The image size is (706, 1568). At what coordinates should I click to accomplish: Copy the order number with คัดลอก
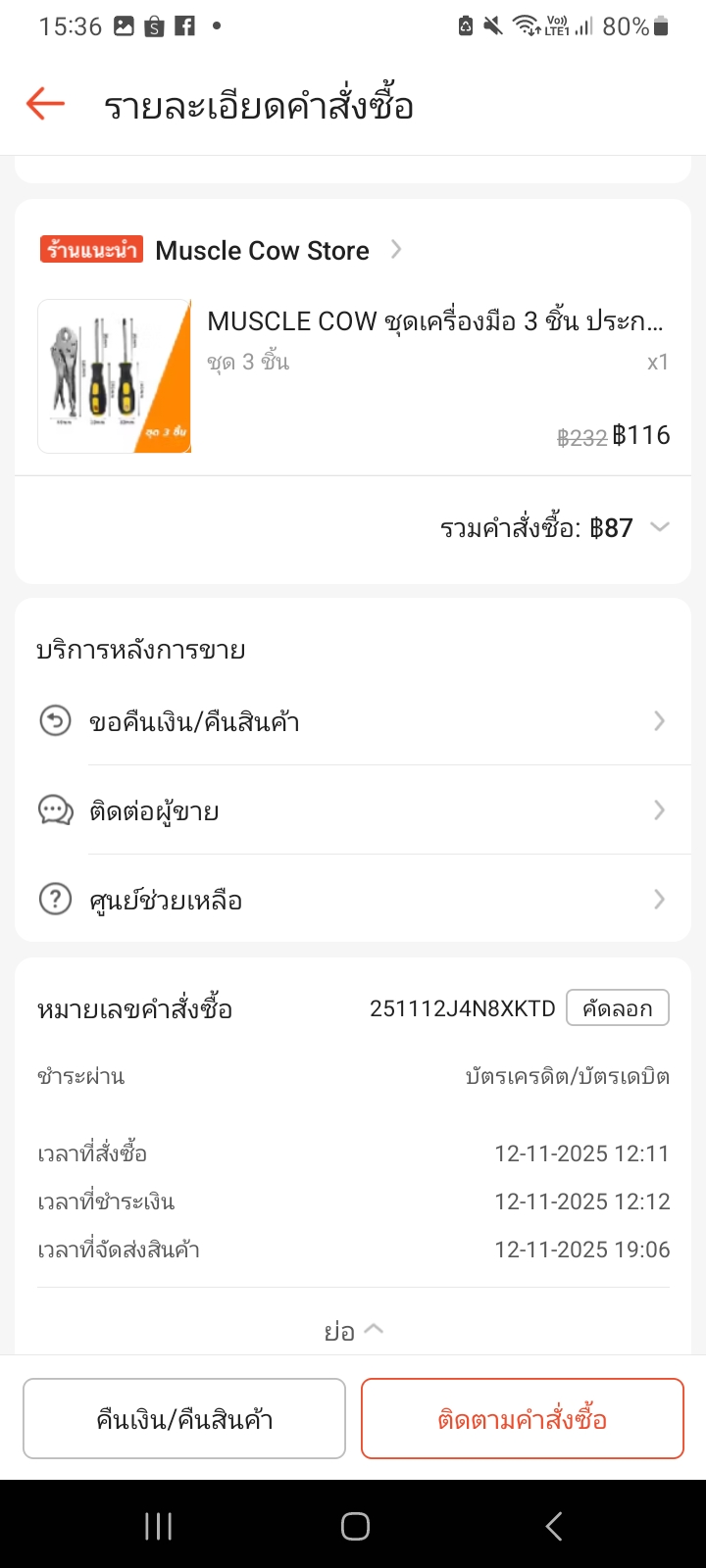click(617, 1008)
